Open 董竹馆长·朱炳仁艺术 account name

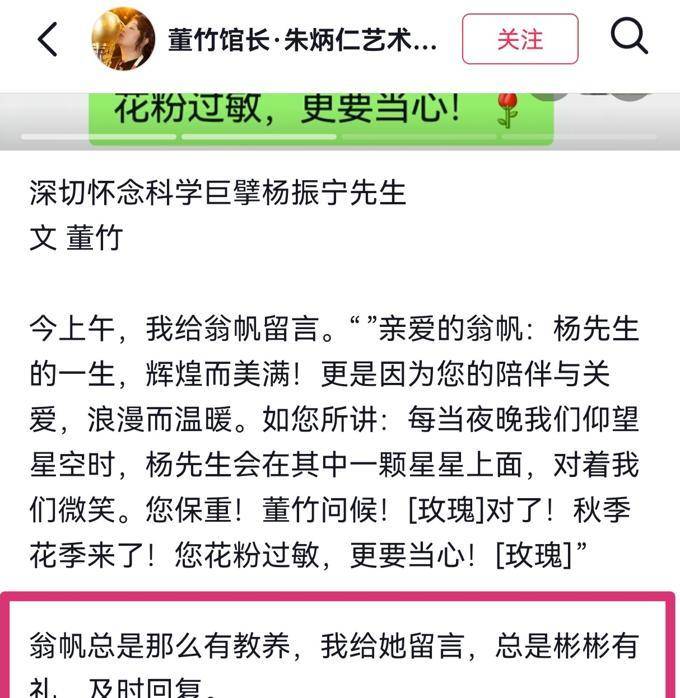302,40
